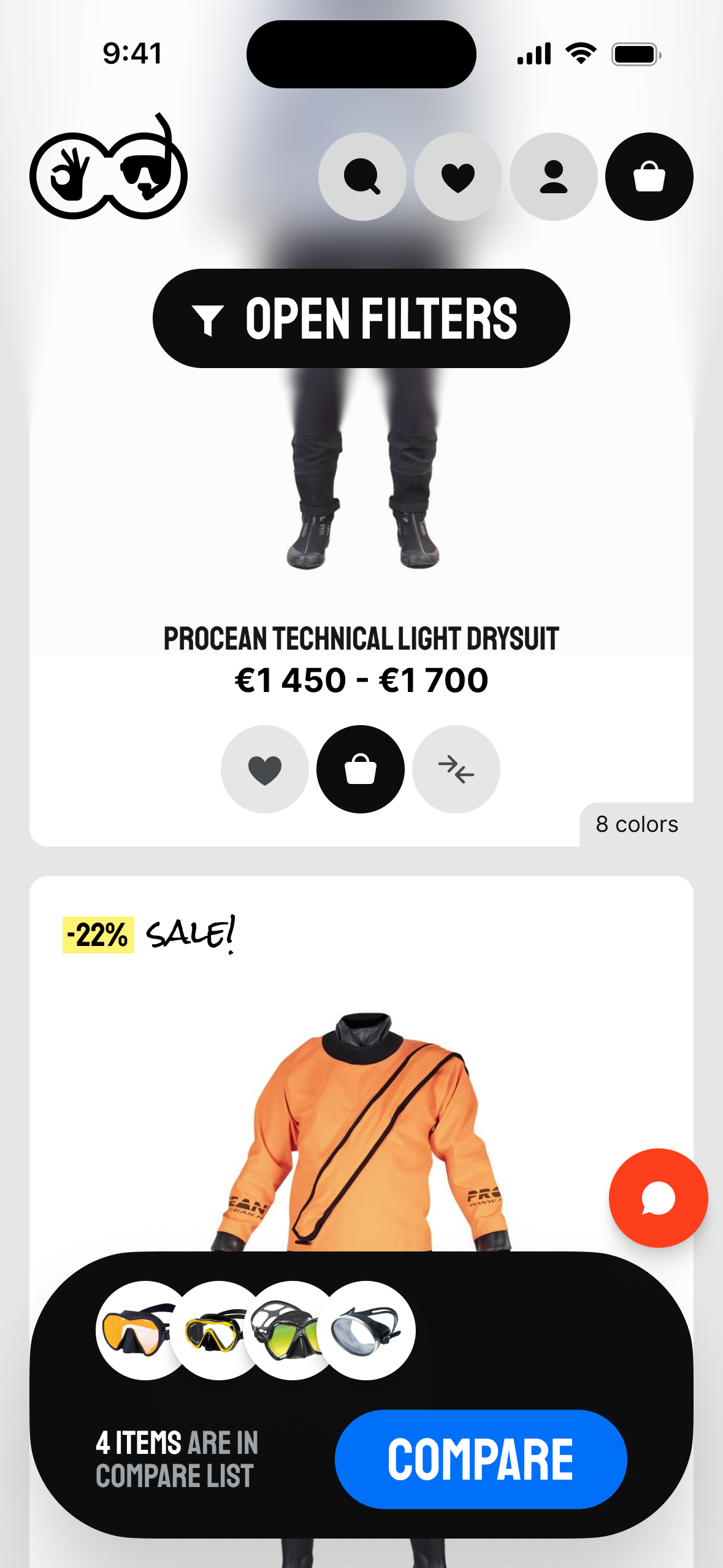Add Procean Technical Light Drysuit to bag
723x1568 pixels.
361,769
